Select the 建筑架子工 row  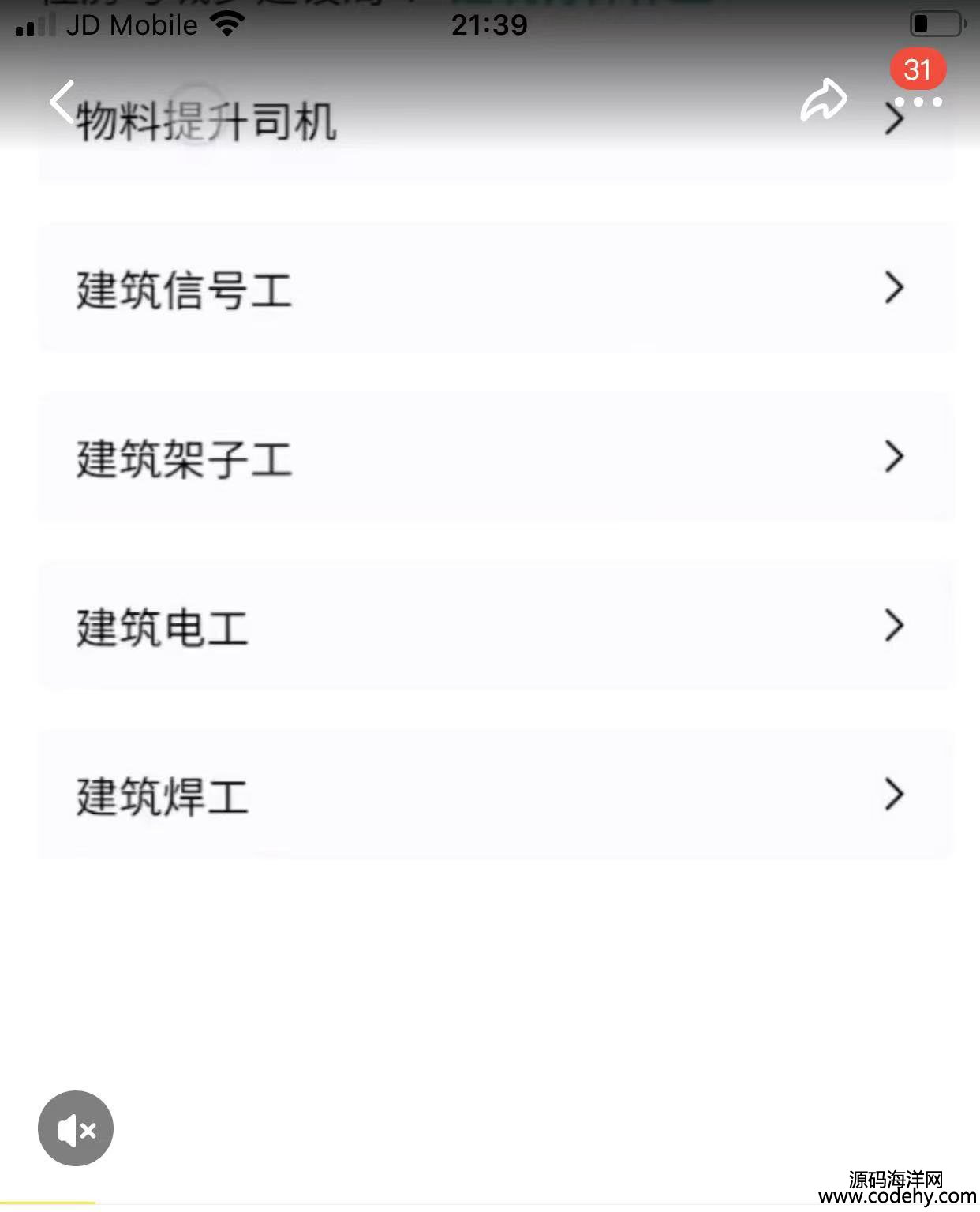click(x=496, y=458)
